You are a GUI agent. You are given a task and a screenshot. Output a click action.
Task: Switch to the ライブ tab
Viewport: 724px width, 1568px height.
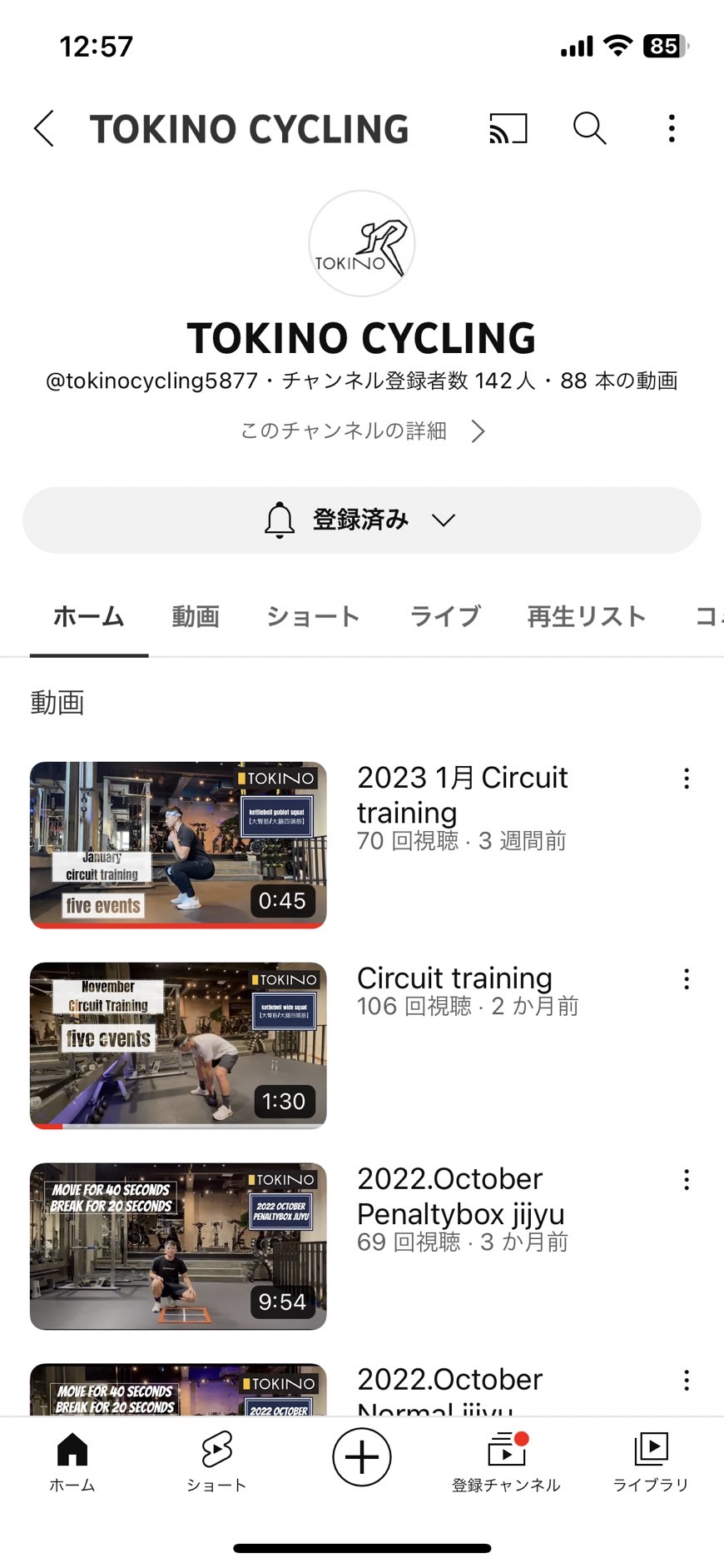click(x=445, y=617)
